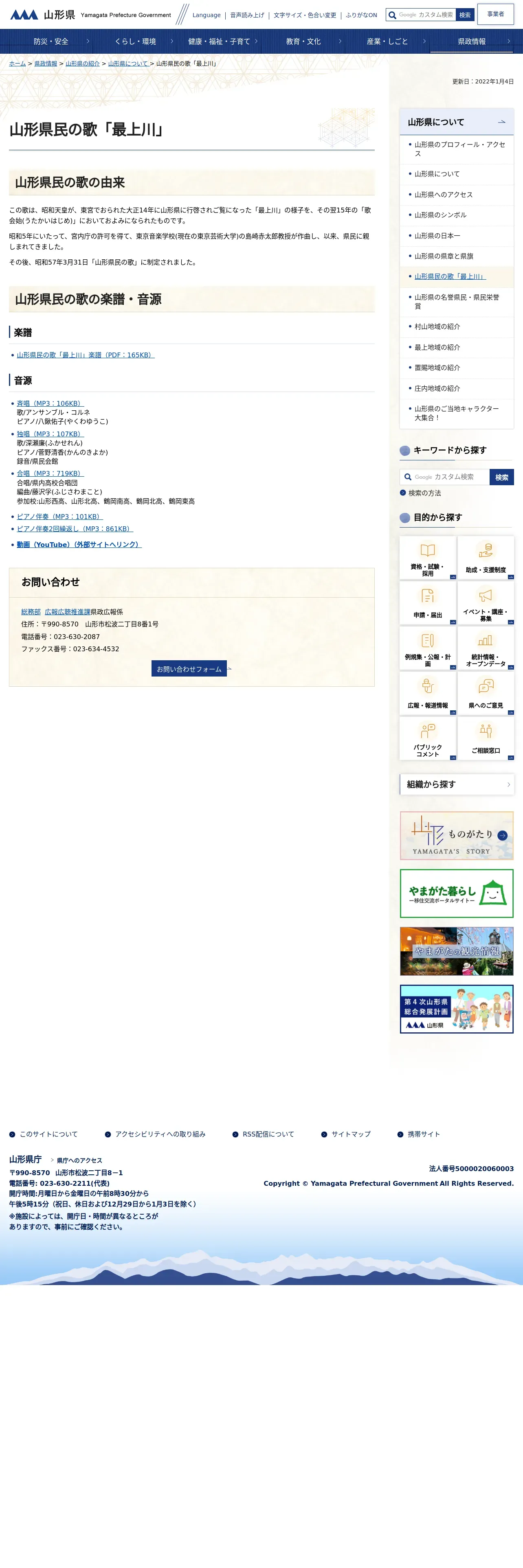523x1568 pixels.
Task: Download the 最上川 楽譜 PDF
Action: coord(85,355)
